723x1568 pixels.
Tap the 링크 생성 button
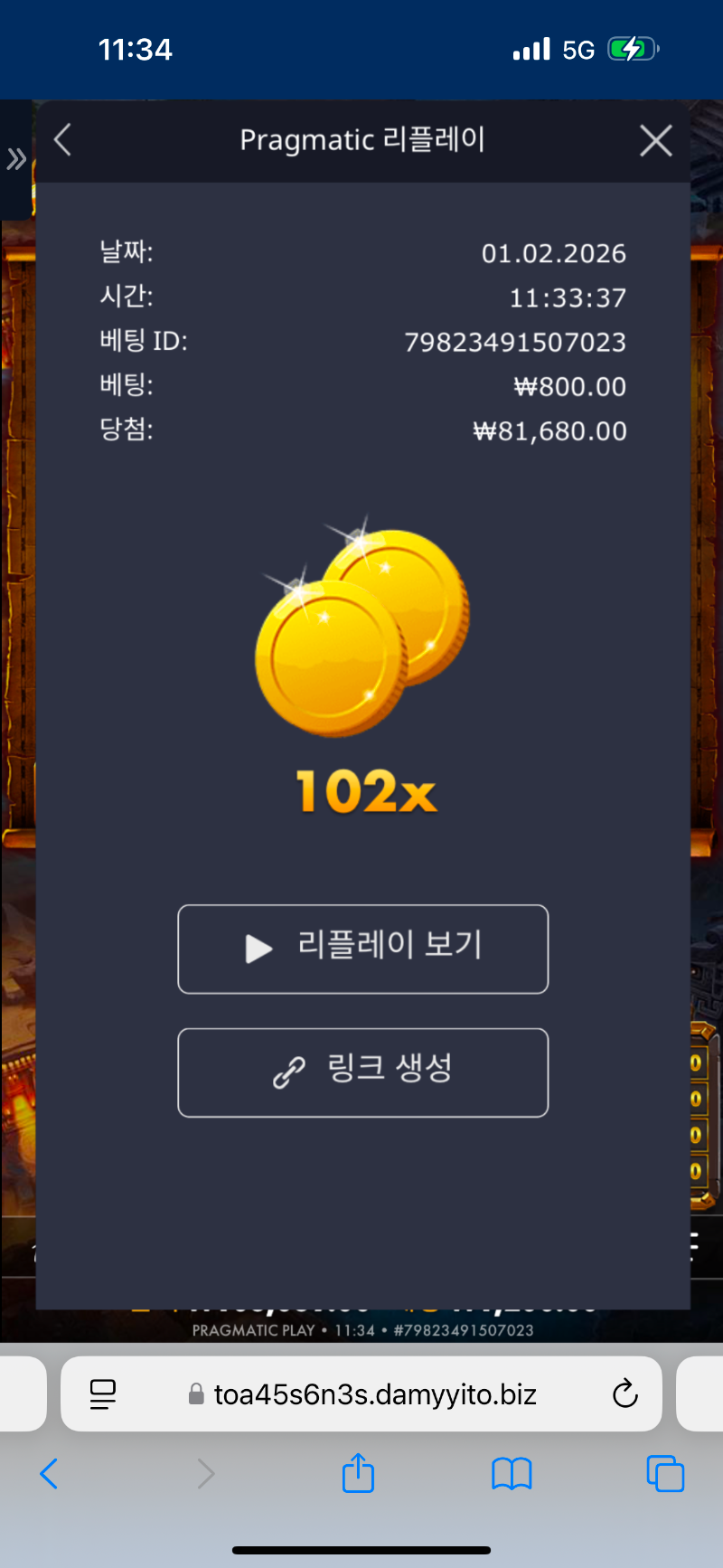(x=363, y=1072)
